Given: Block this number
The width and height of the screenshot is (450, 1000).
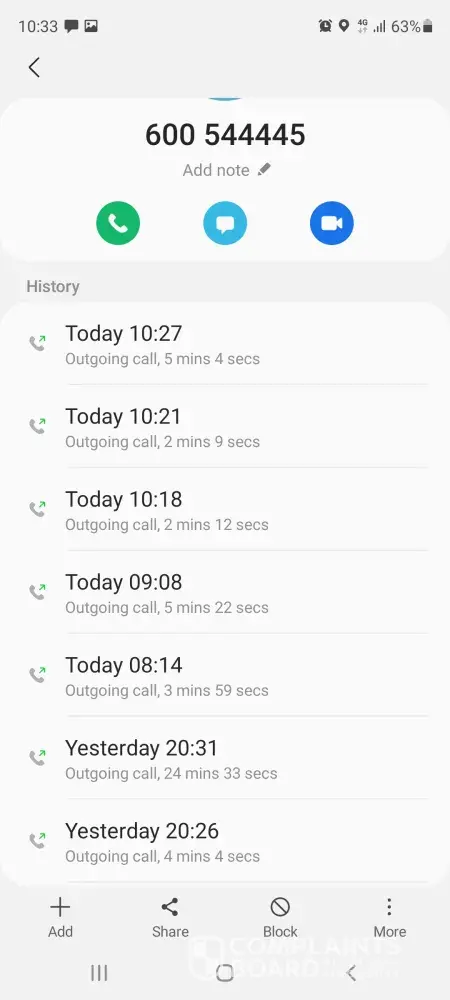Looking at the screenshot, I should [280, 918].
